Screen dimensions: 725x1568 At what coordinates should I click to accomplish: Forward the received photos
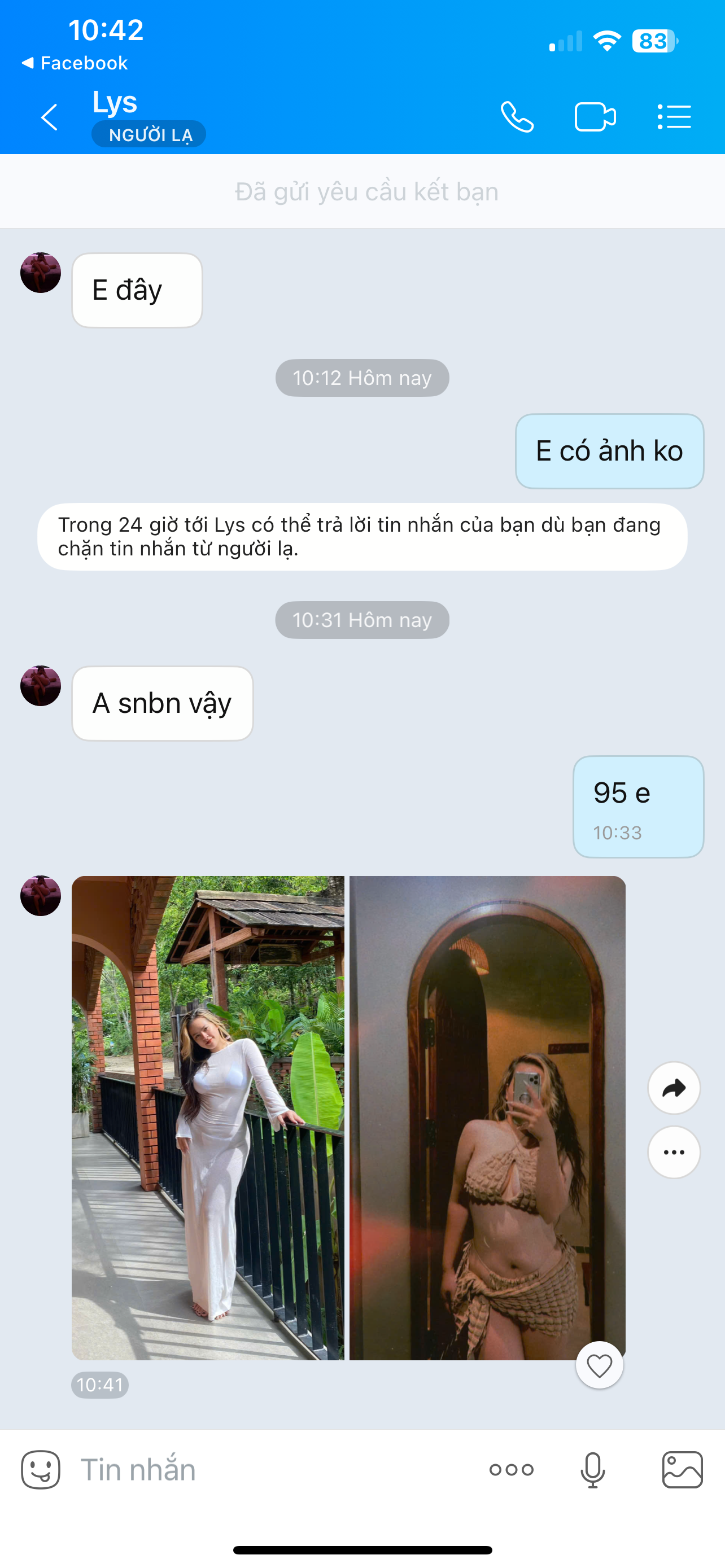(673, 1088)
